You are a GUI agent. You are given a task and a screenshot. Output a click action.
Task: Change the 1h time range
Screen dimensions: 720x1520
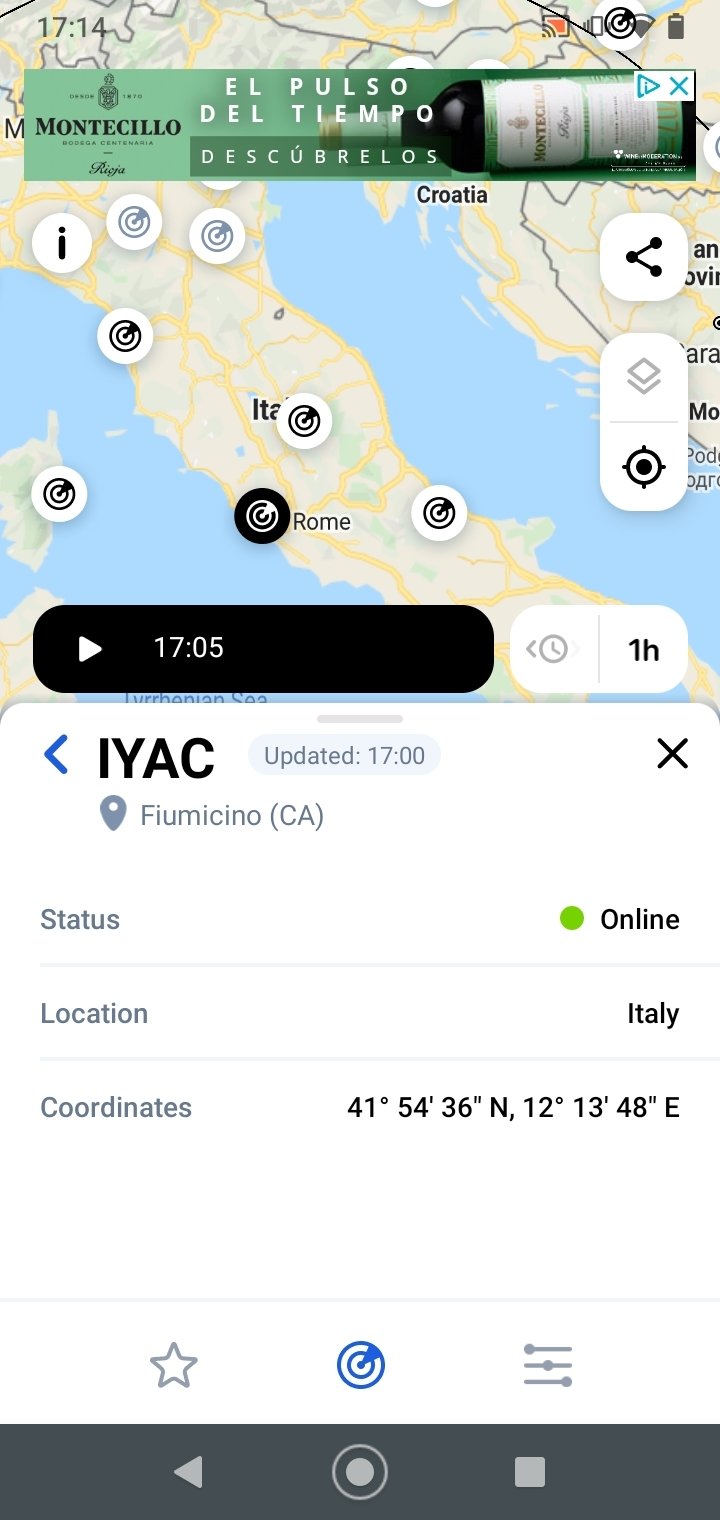coord(644,650)
